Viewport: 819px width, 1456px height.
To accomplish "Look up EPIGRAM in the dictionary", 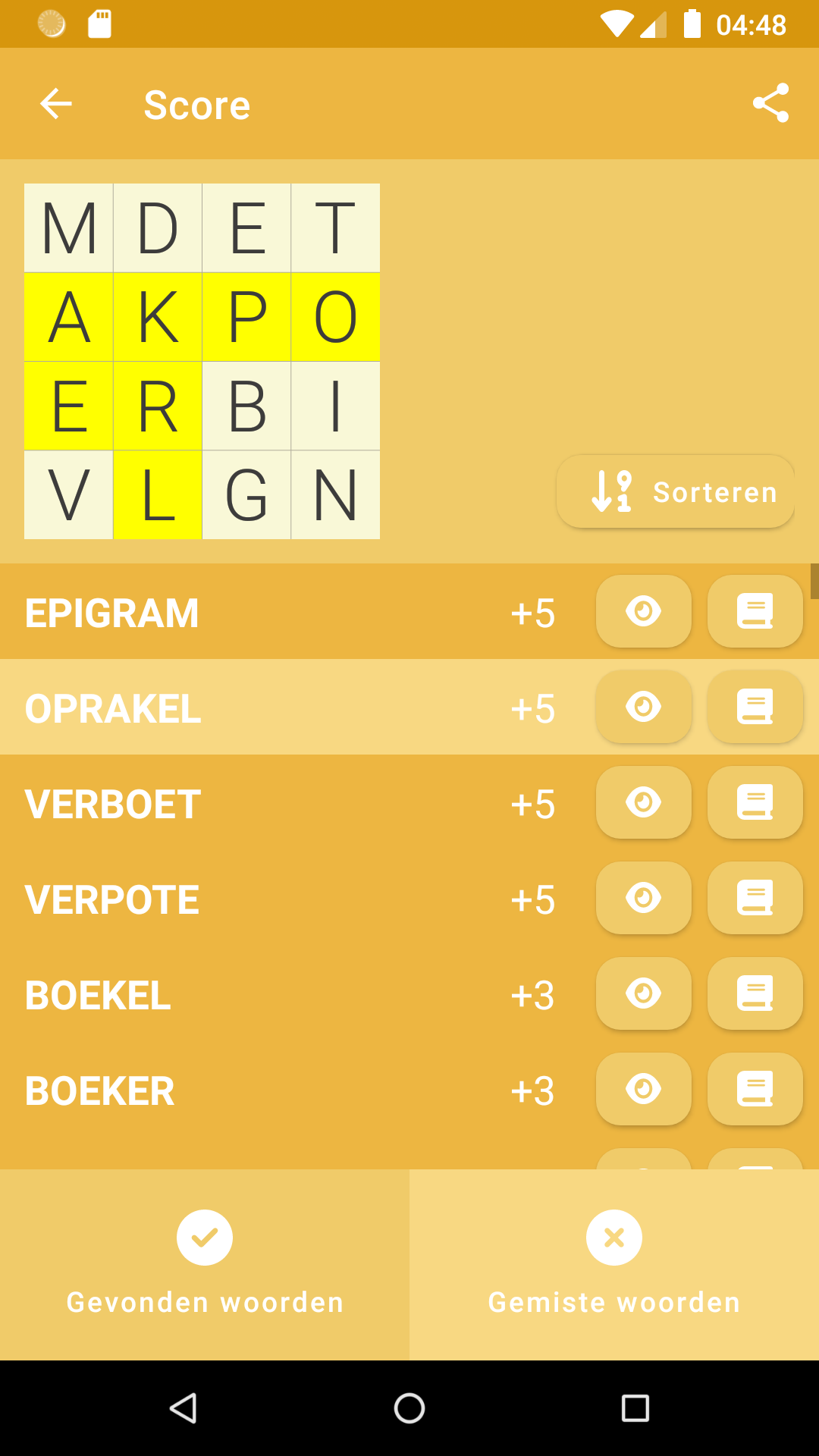I will tap(755, 612).
